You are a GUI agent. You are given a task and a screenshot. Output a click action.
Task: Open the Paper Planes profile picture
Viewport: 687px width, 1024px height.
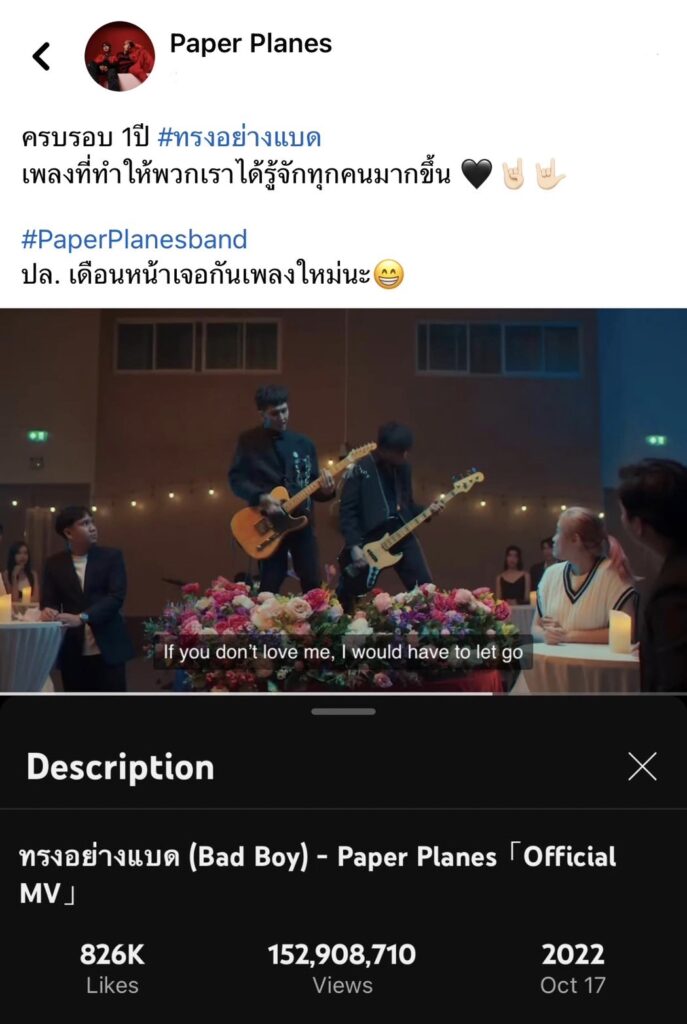(x=119, y=56)
